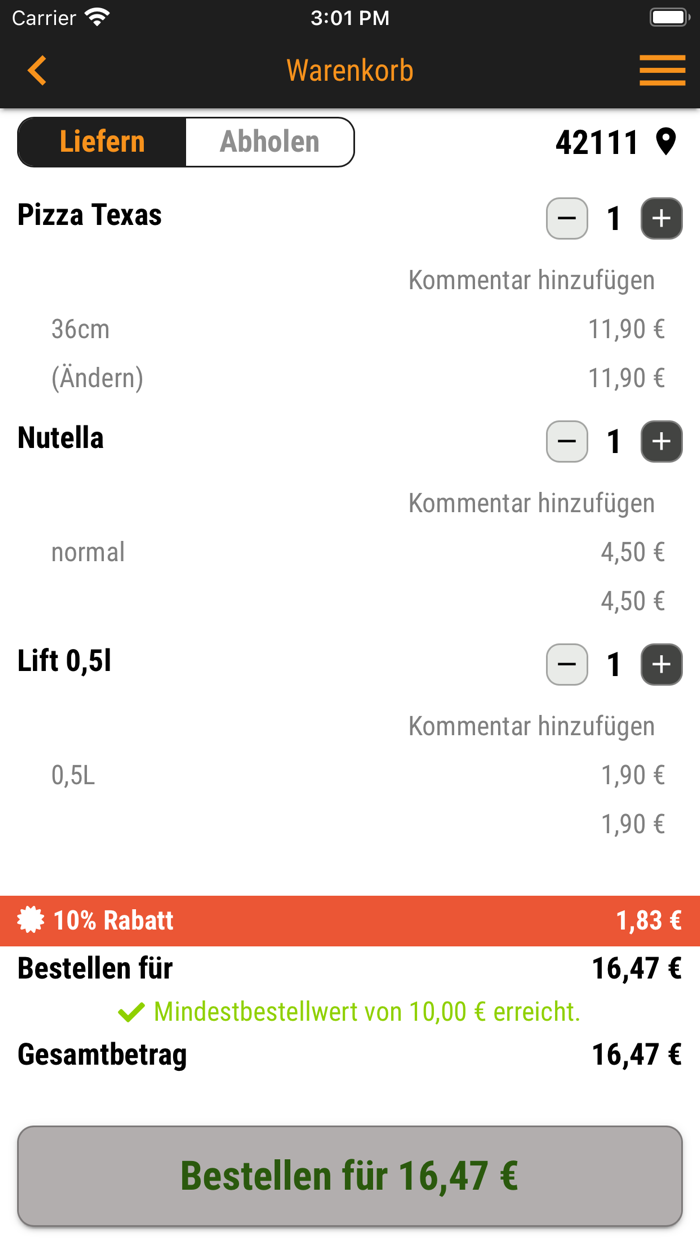700x1244 pixels.
Task: Switch to the Abholen pickup option
Action: [x=270, y=142]
